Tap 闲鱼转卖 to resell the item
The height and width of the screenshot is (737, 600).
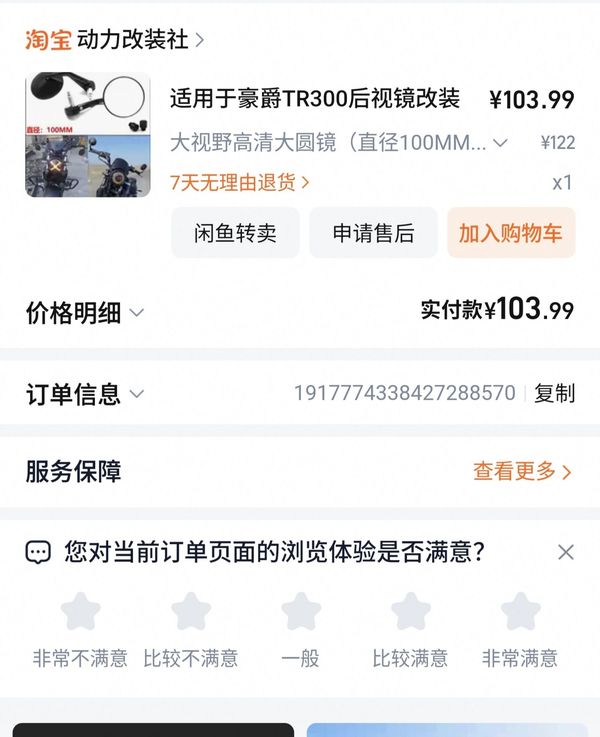pyautogui.click(x=235, y=233)
